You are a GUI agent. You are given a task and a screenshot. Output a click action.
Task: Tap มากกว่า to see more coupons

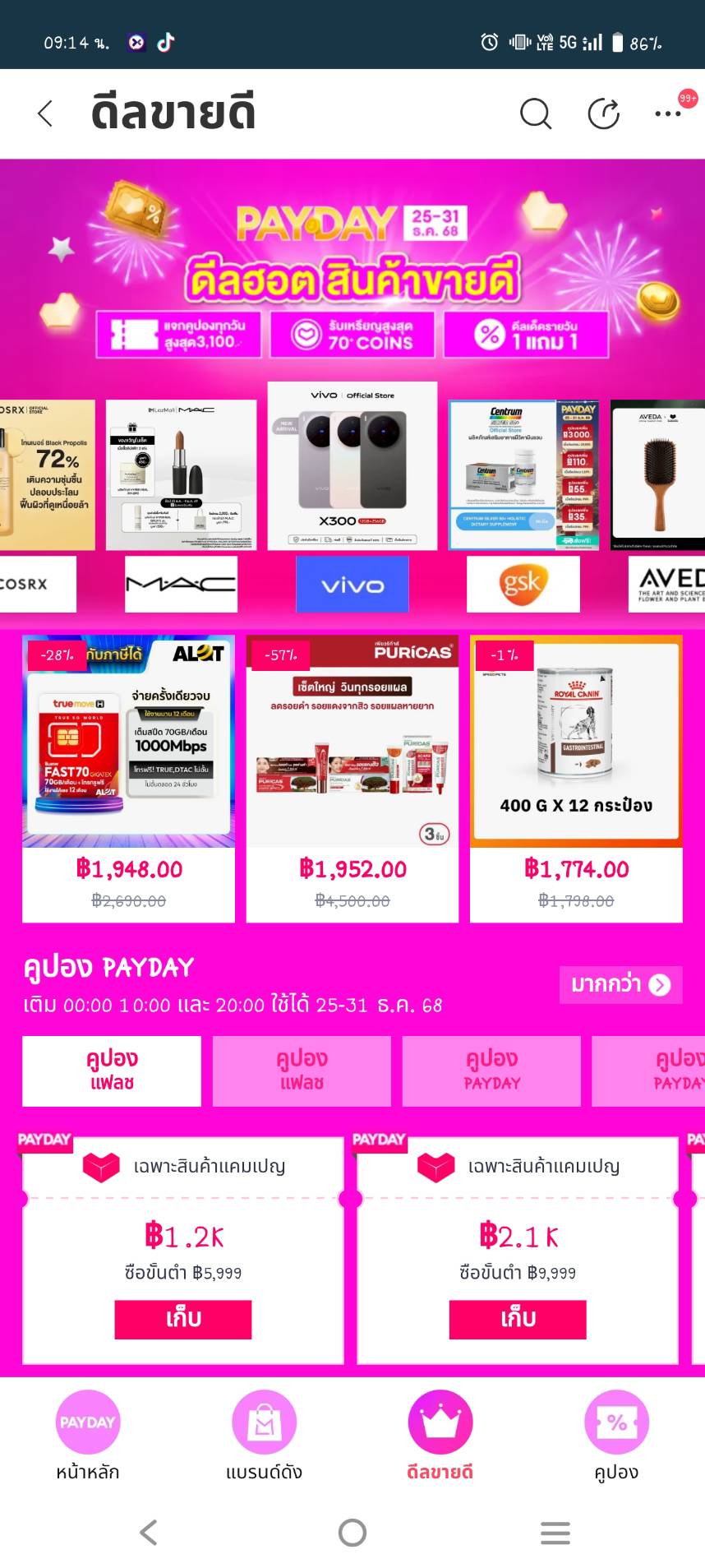620,984
